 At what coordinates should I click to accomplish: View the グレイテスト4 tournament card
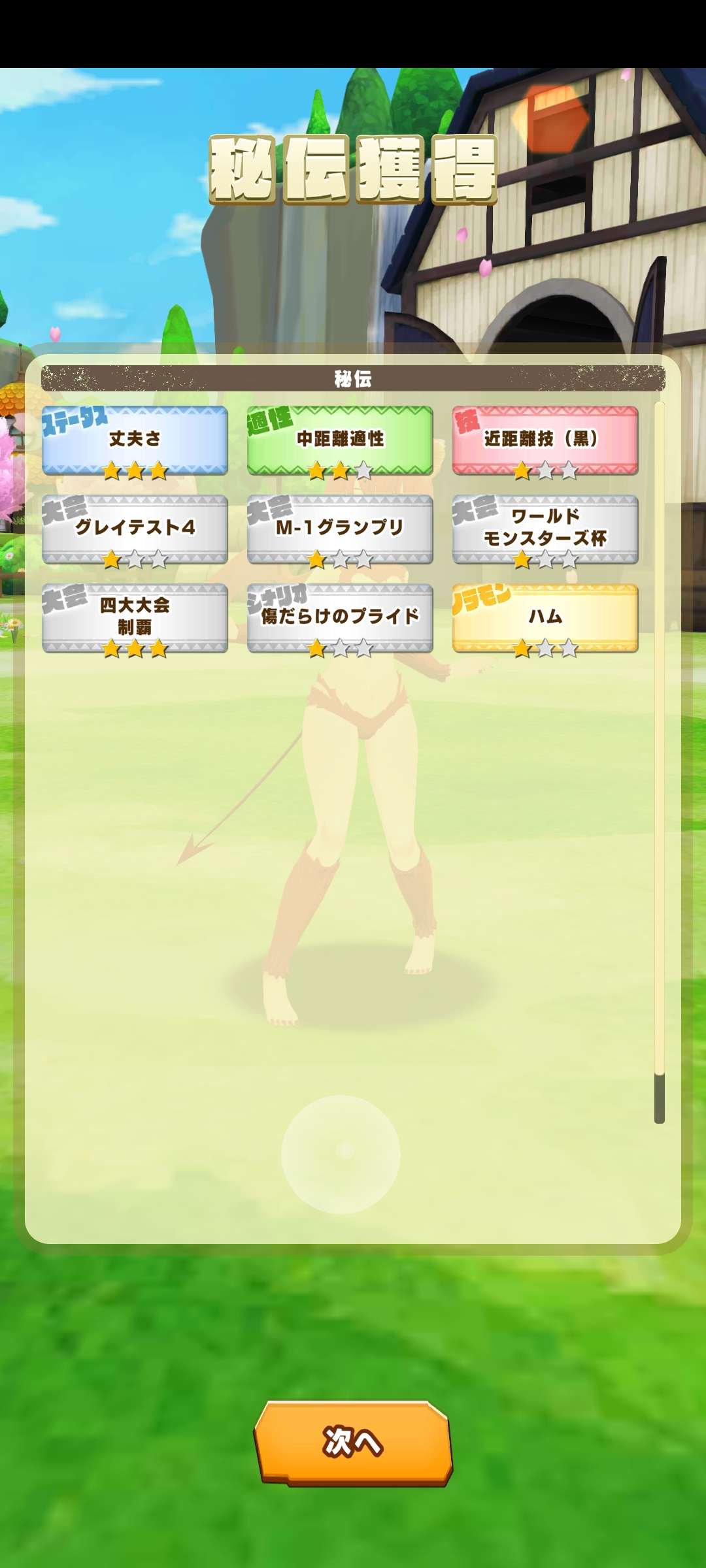(x=135, y=529)
